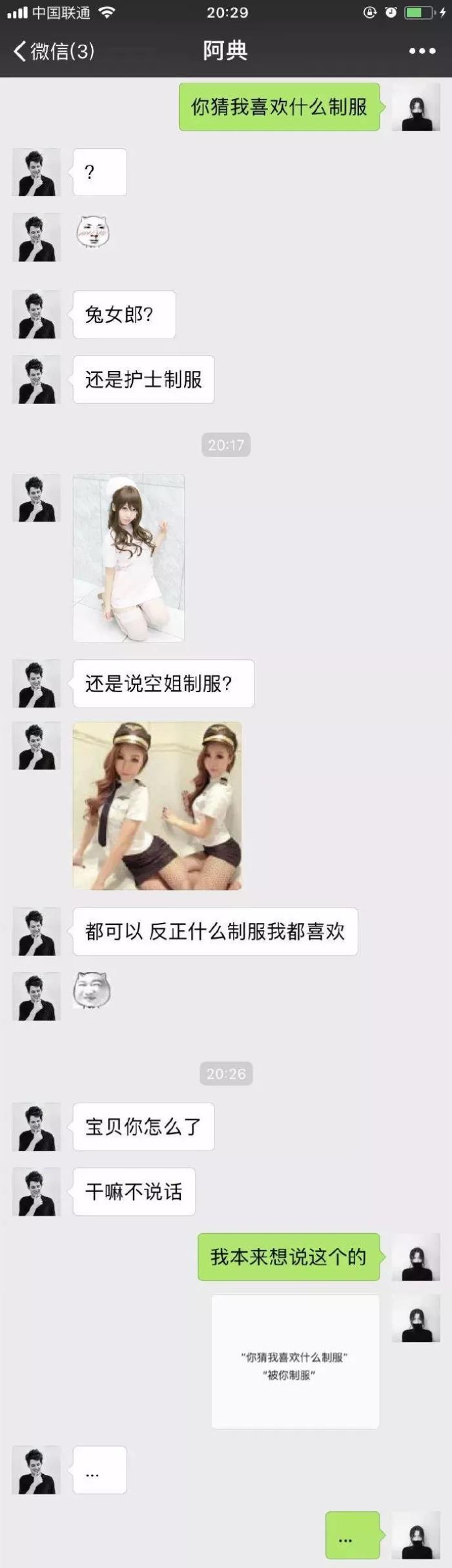Open the sent image containing 被你制服 text

[295, 1361]
